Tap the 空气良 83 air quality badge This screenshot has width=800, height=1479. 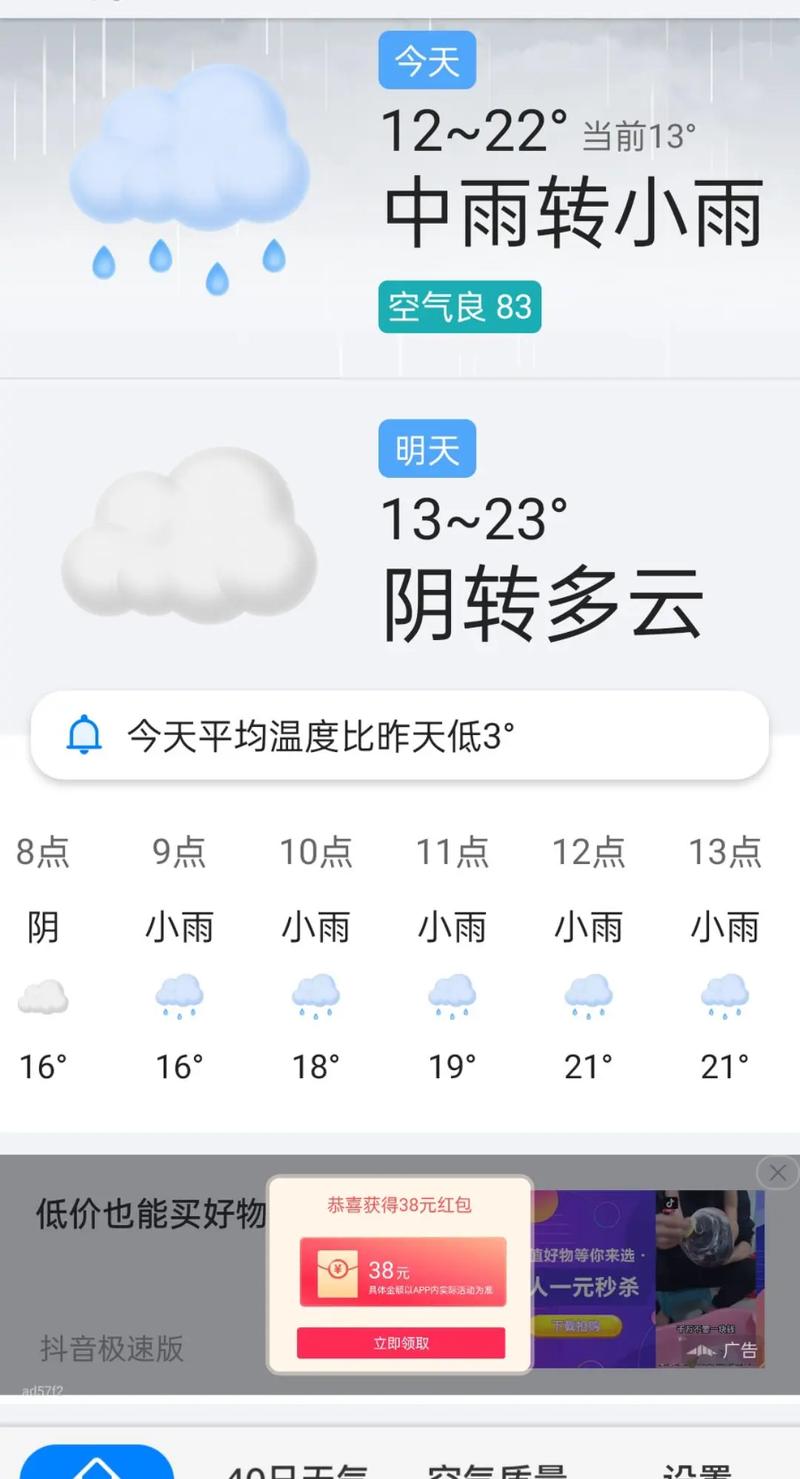(459, 307)
